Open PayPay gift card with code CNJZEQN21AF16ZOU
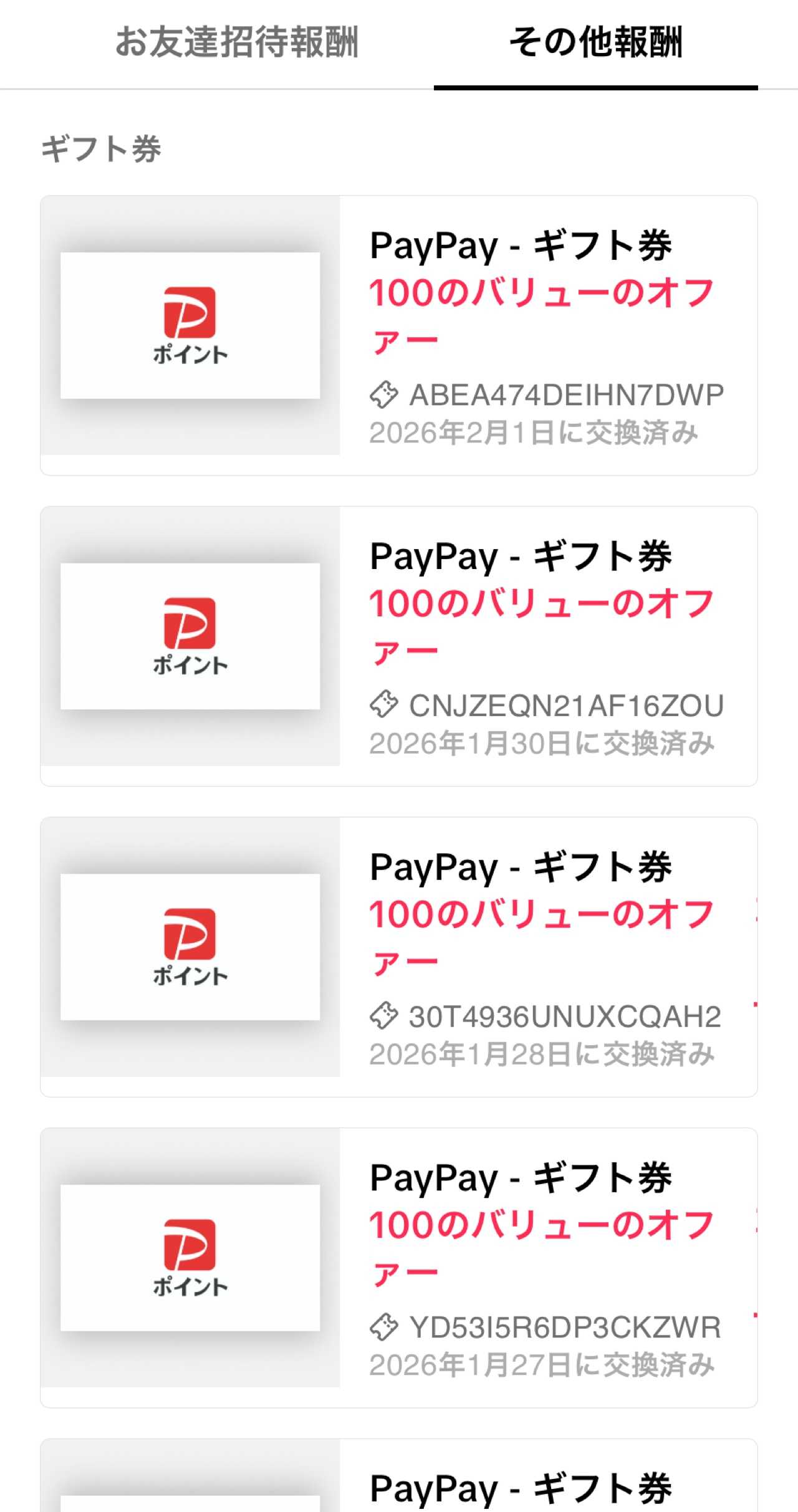The image size is (798, 1512). point(399,646)
